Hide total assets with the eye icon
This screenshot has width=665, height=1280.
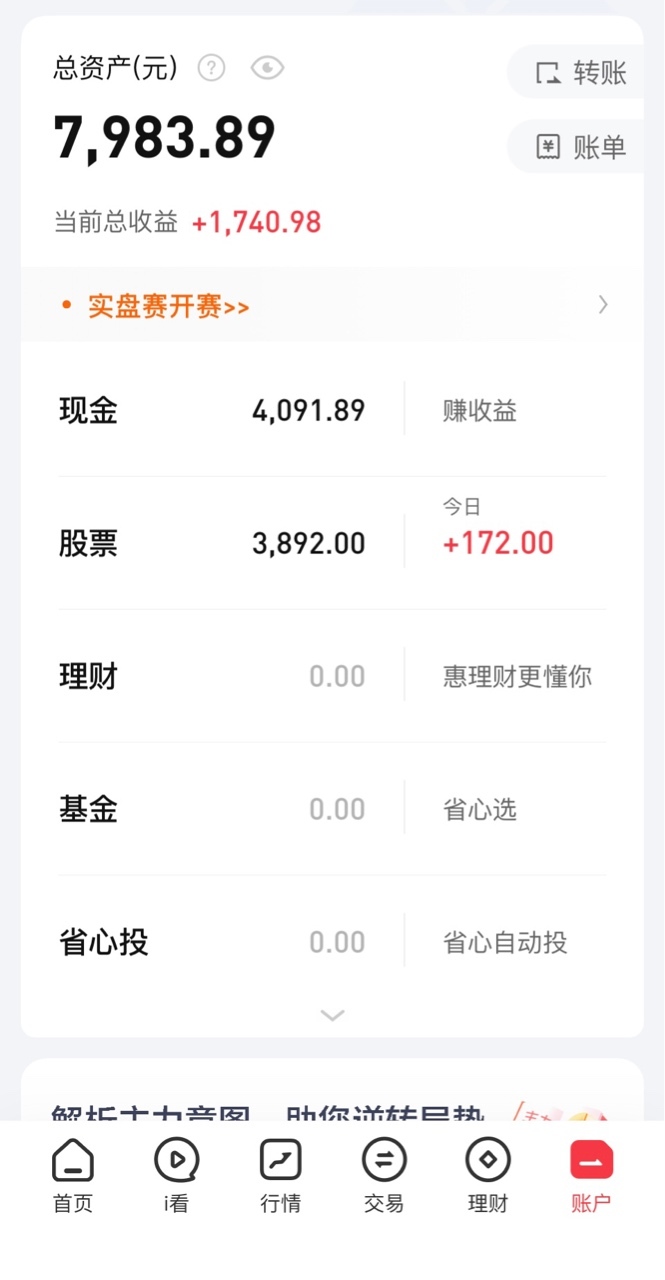(267, 68)
